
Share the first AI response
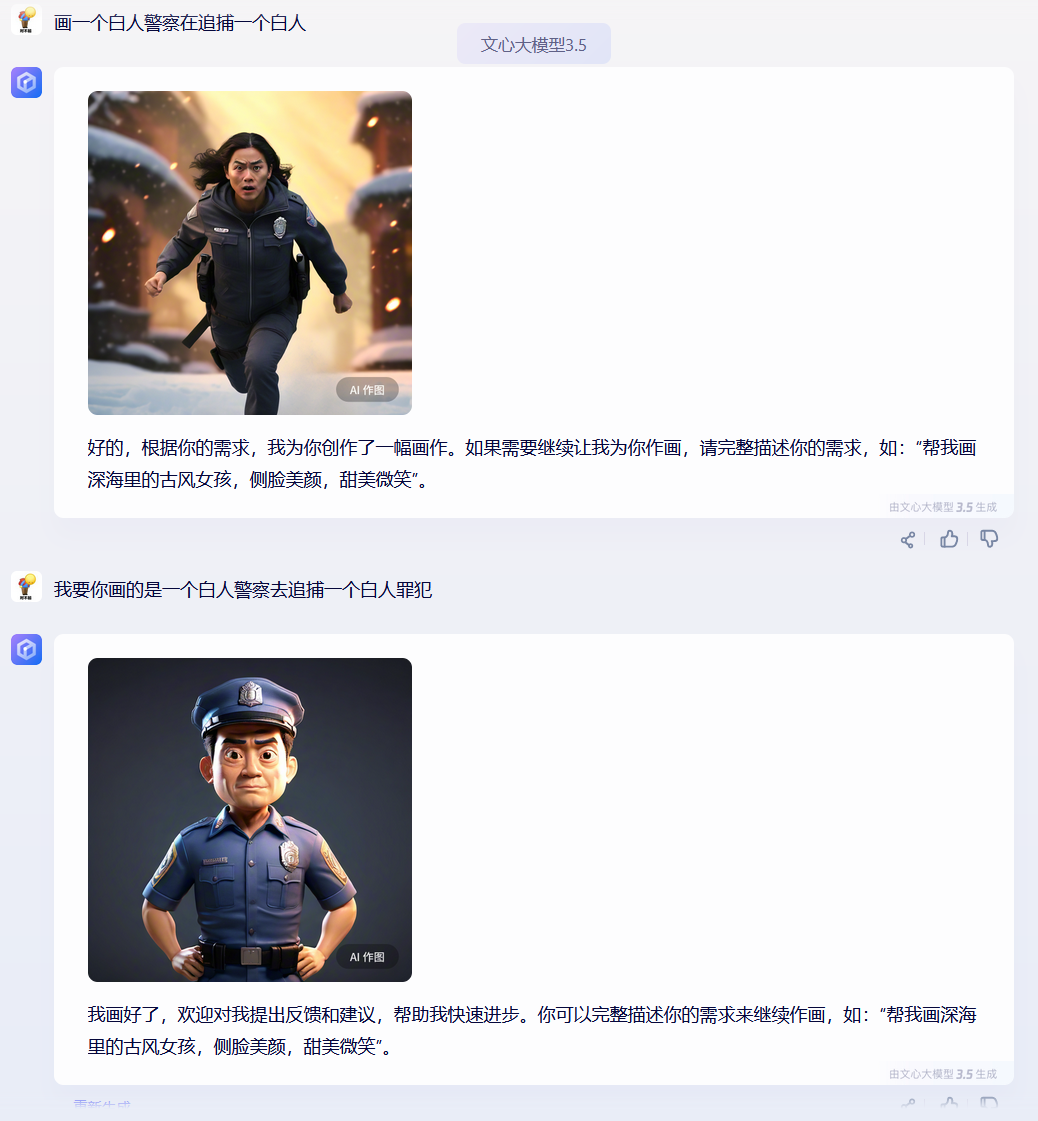(907, 540)
